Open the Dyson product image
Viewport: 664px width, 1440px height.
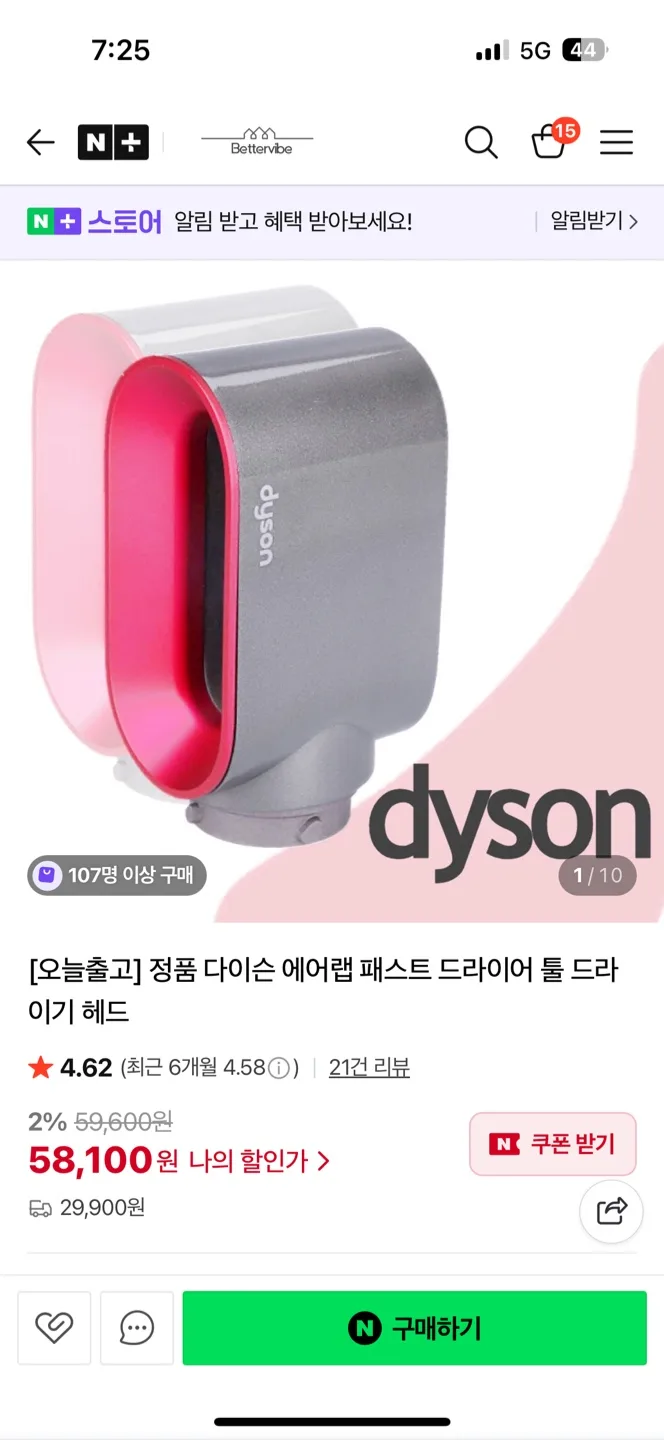click(x=332, y=591)
